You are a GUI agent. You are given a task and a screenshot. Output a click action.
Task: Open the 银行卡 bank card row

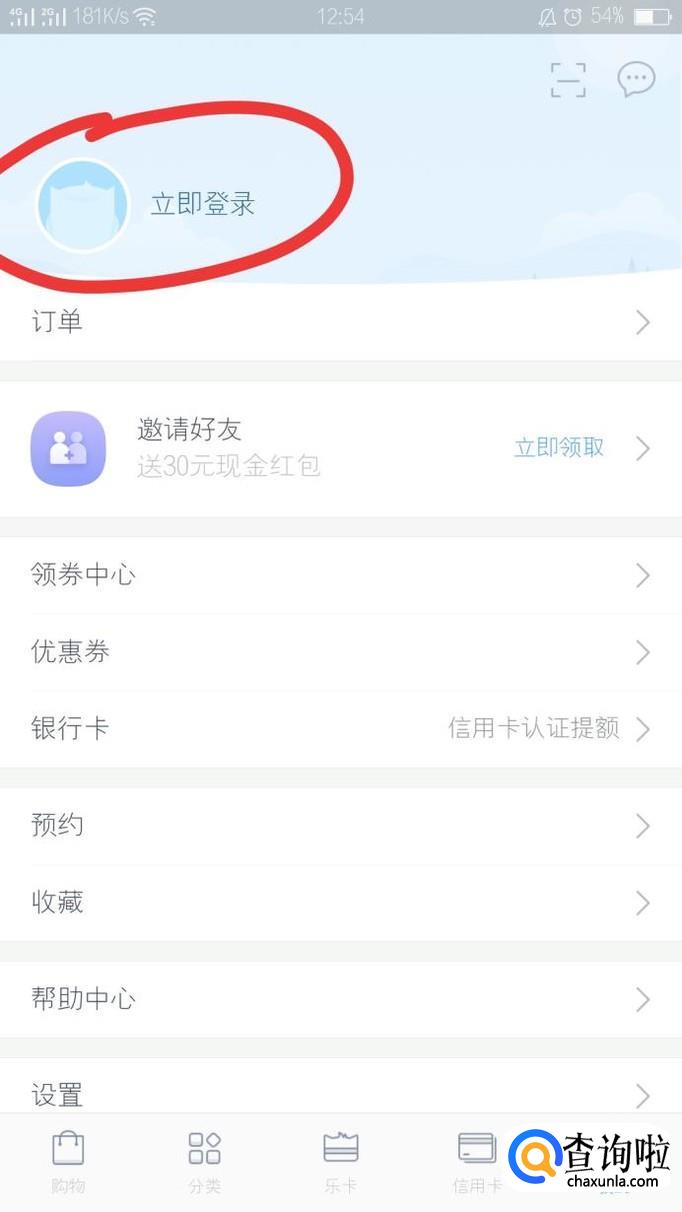tap(341, 729)
